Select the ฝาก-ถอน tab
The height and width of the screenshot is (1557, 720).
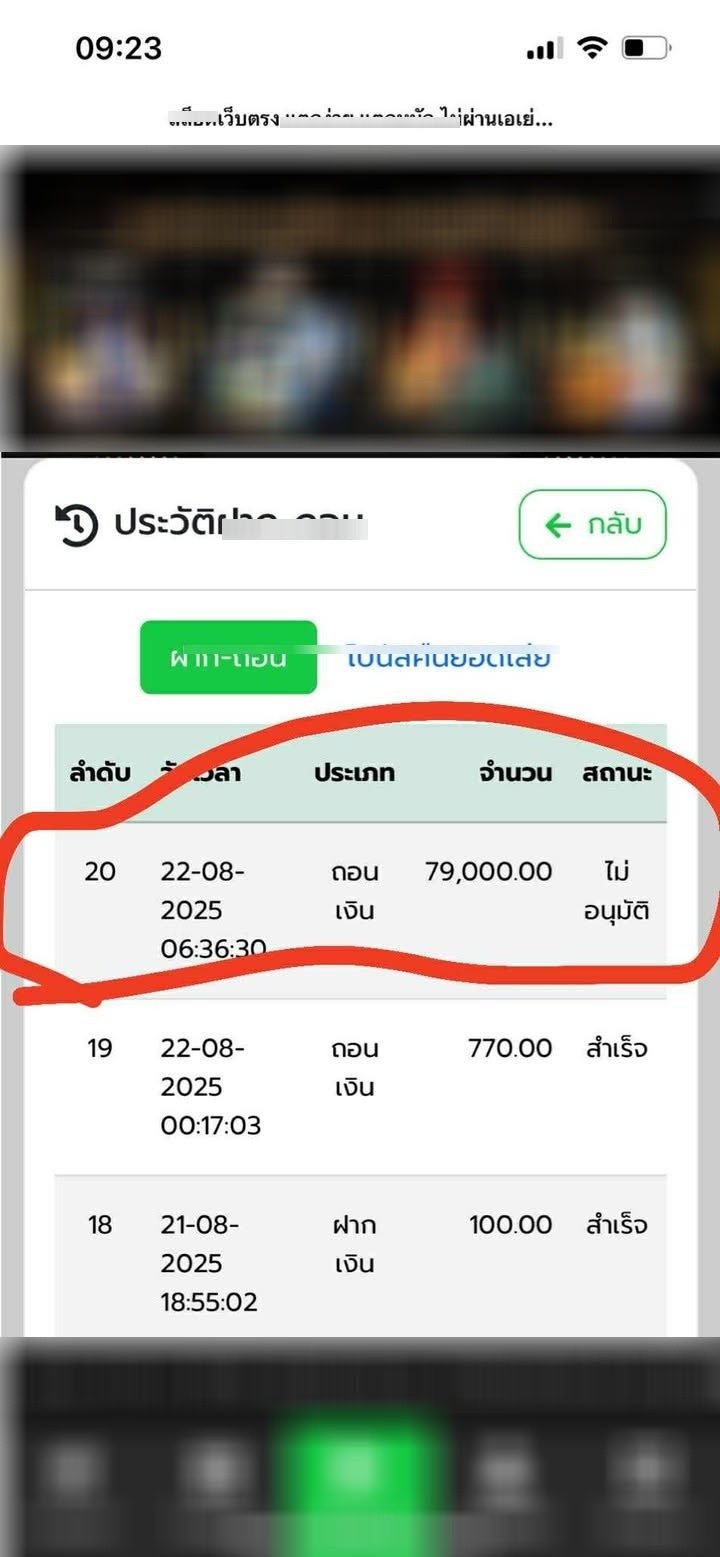(228, 657)
